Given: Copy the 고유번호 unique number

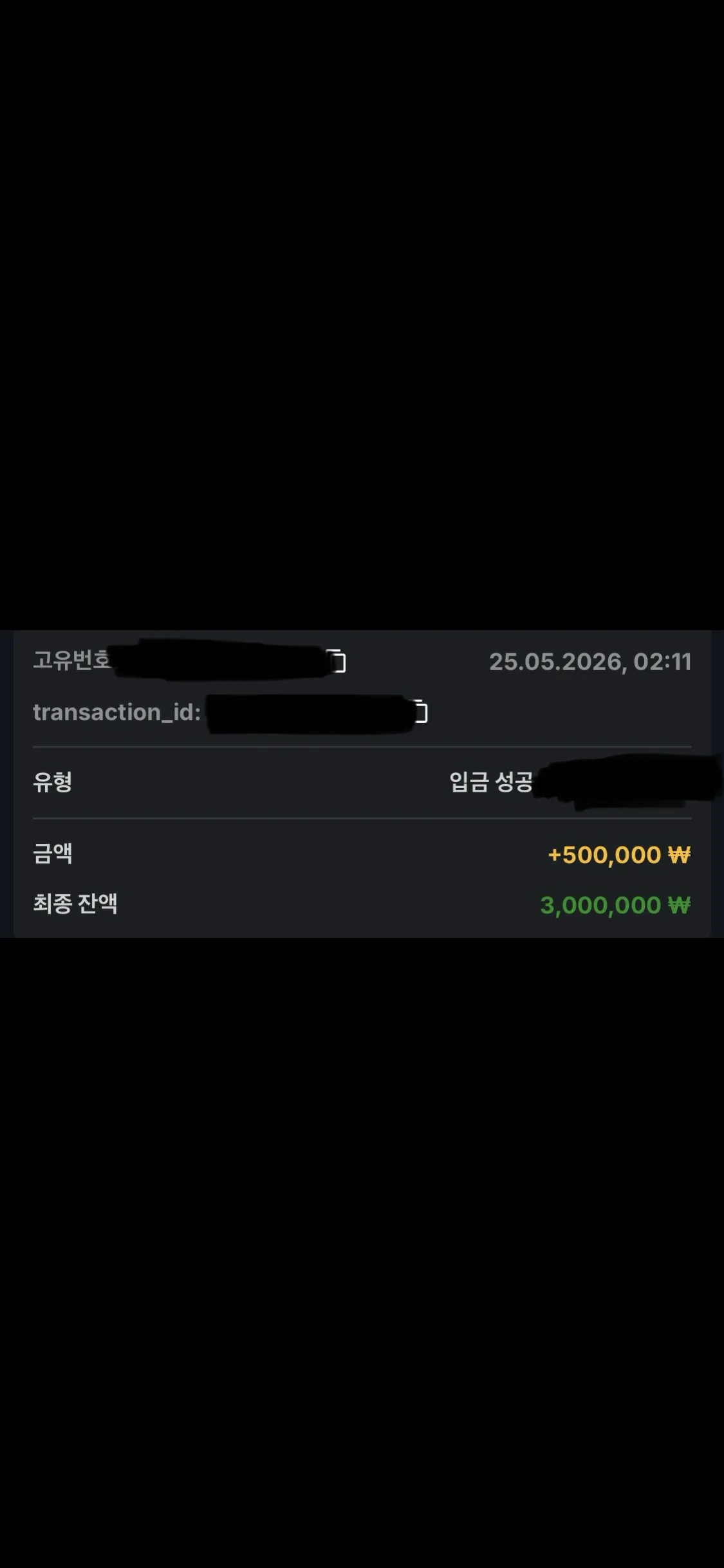Looking at the screenshot, I should point(337,661).
